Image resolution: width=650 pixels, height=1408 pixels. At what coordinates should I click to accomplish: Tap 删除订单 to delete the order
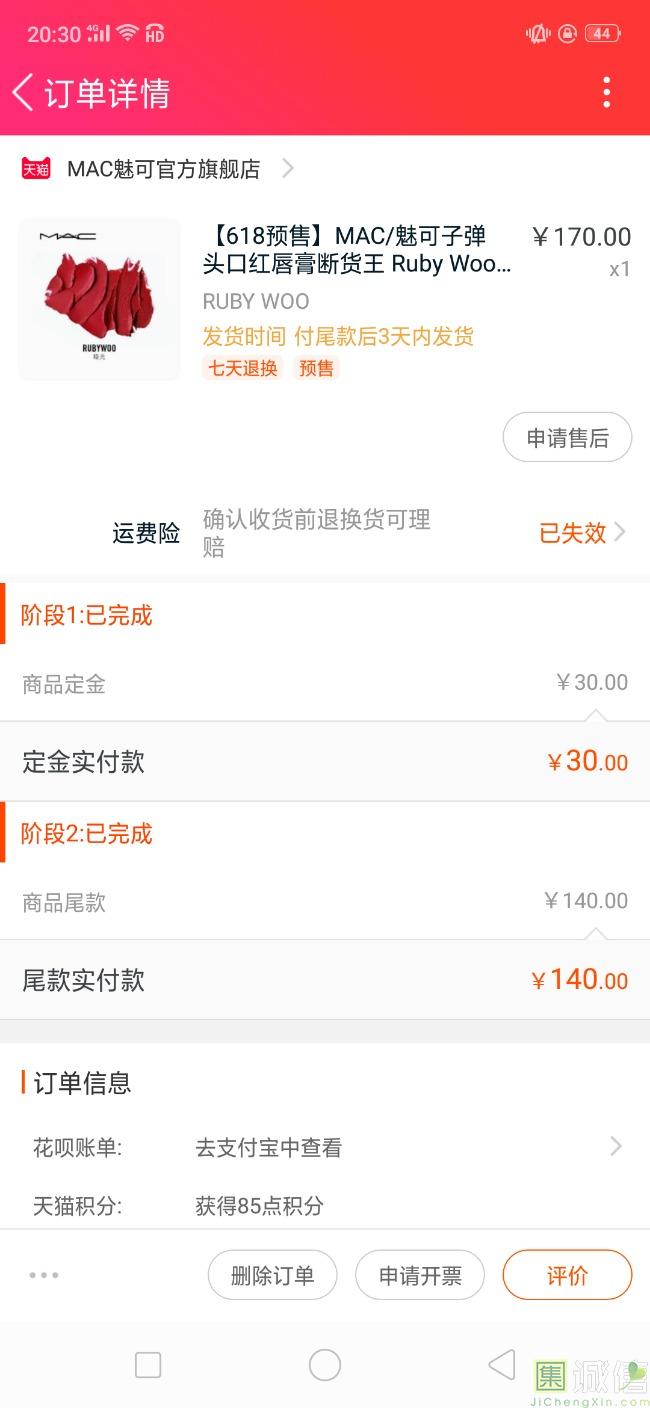click(272, 1275)
